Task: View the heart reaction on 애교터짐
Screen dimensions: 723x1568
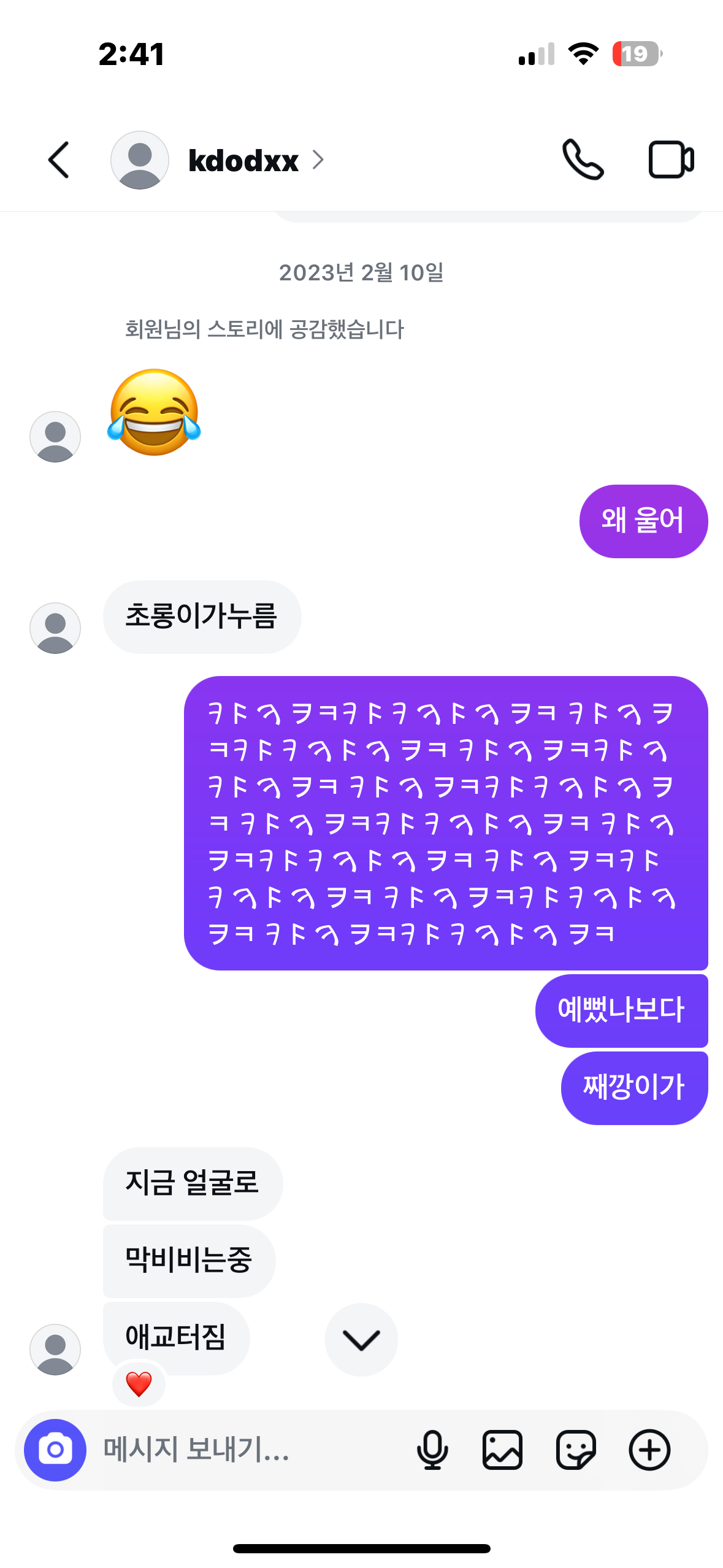Action: [x=139, y=1383]
